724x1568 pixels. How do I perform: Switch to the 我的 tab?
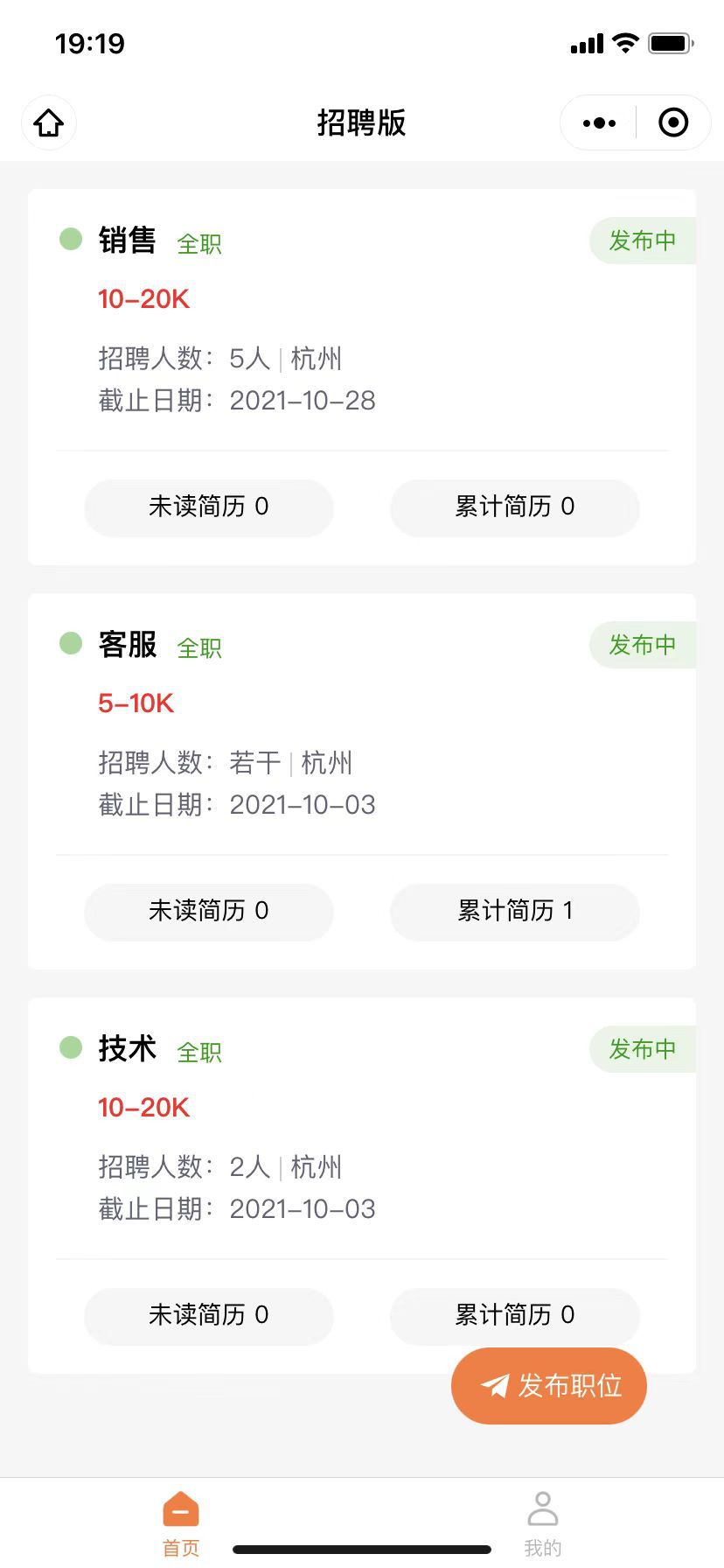pos(543,1524)
